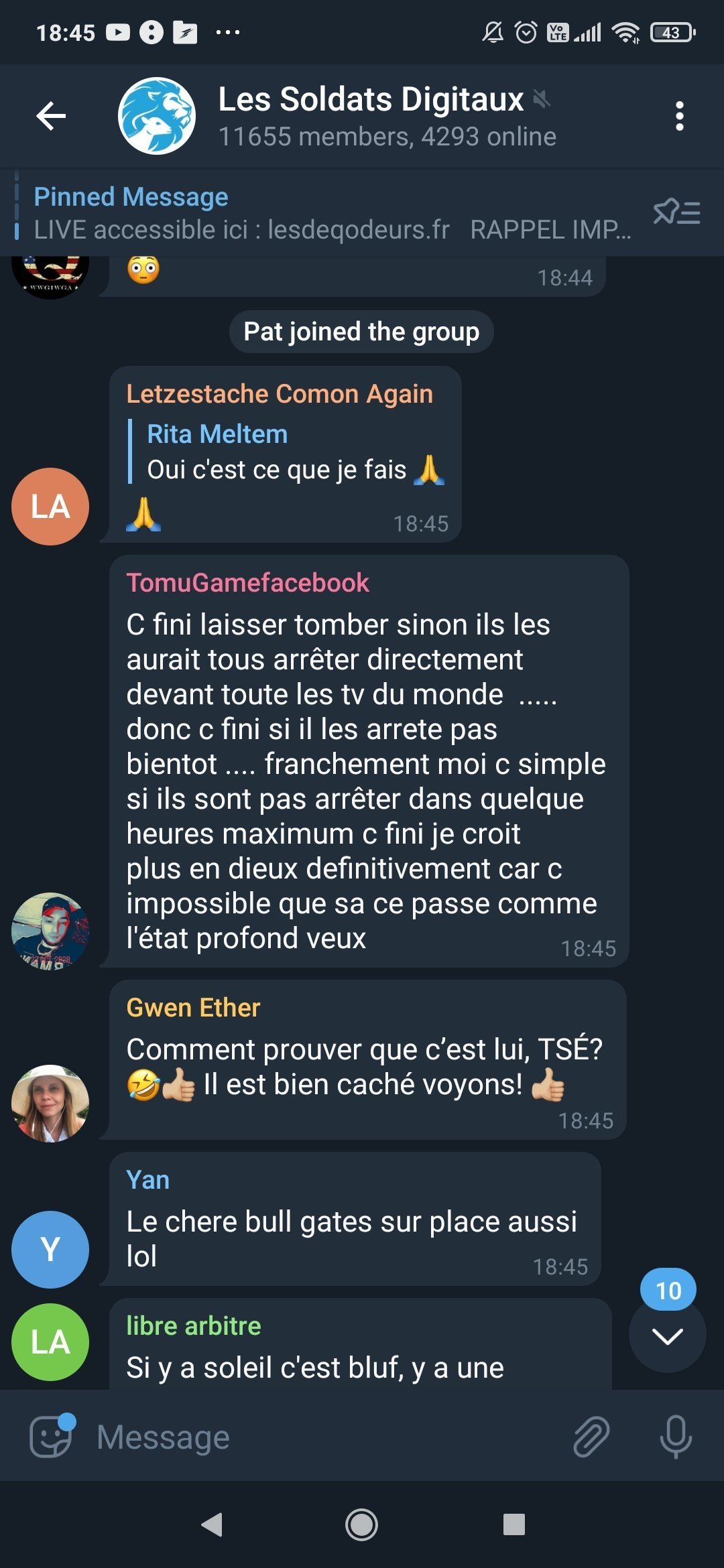Image resolution: width=724 pixels, height=1568 pixels.
Task: Jump to latest messages with down arrow
Action: pyautogui.click(x=668, y=1336)
